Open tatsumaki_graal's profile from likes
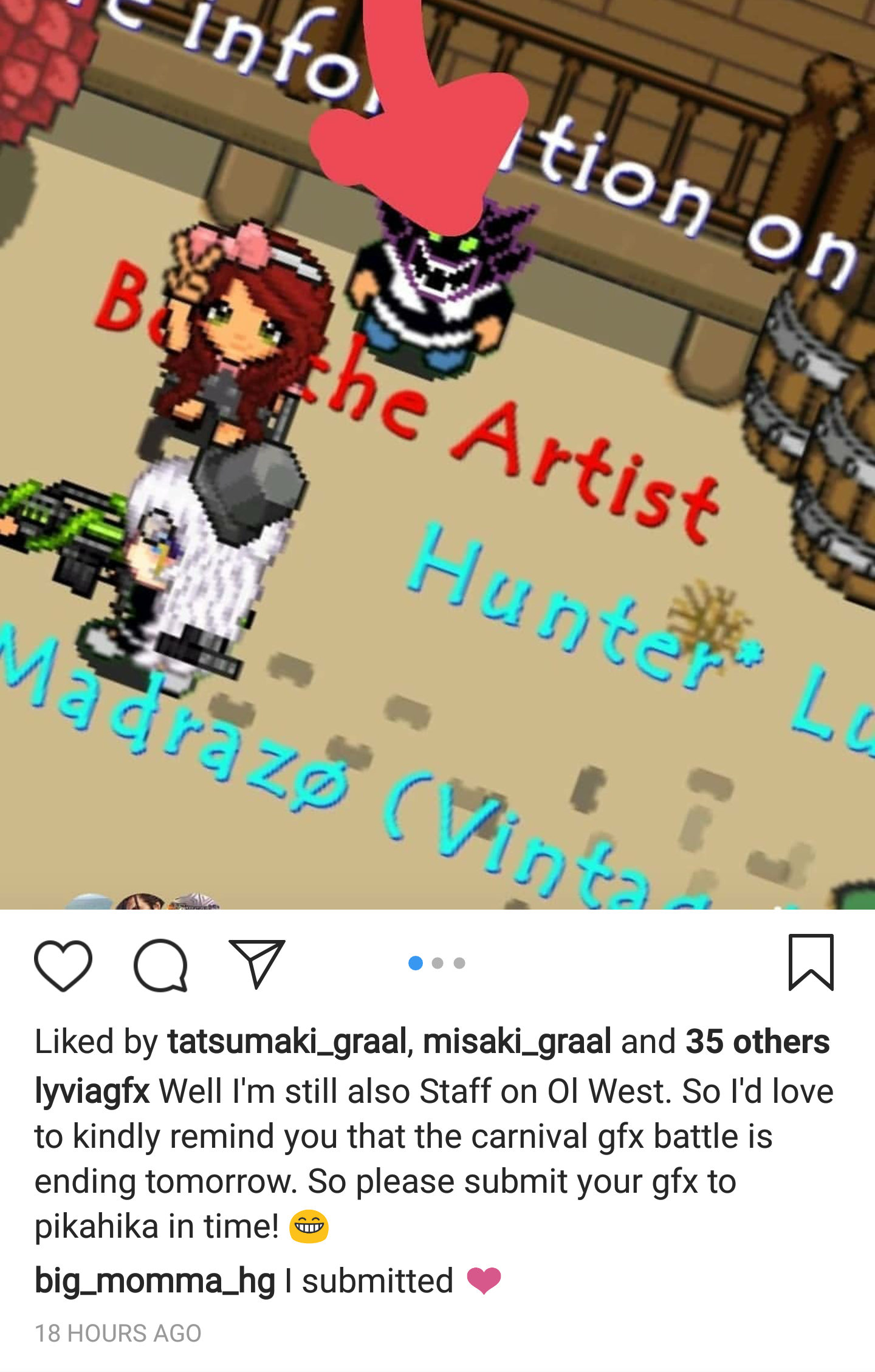875x1372 pixels. tap(287, 1041)
